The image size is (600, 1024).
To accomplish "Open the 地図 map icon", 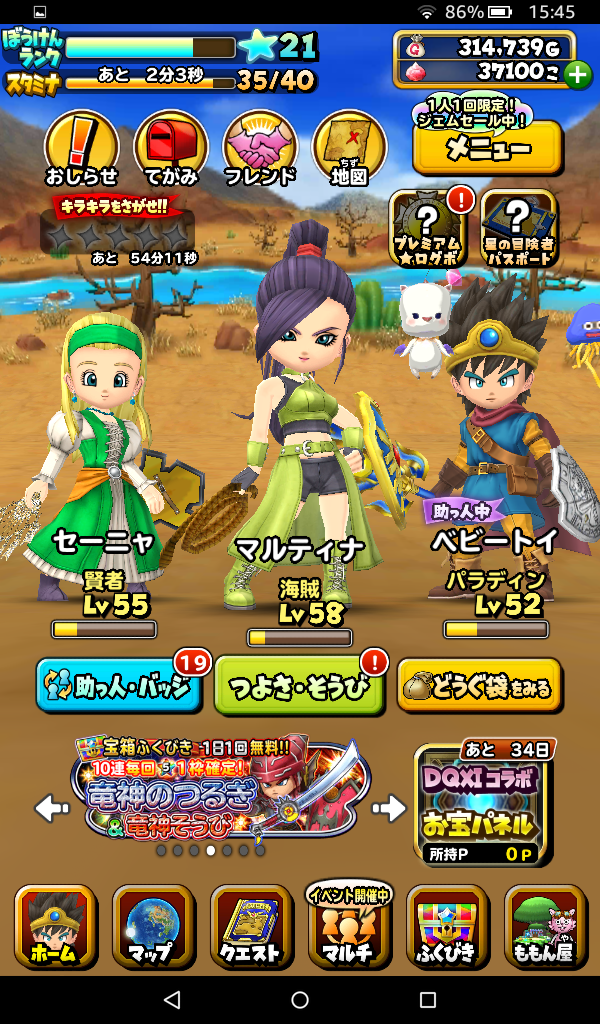I will (349, 149).
